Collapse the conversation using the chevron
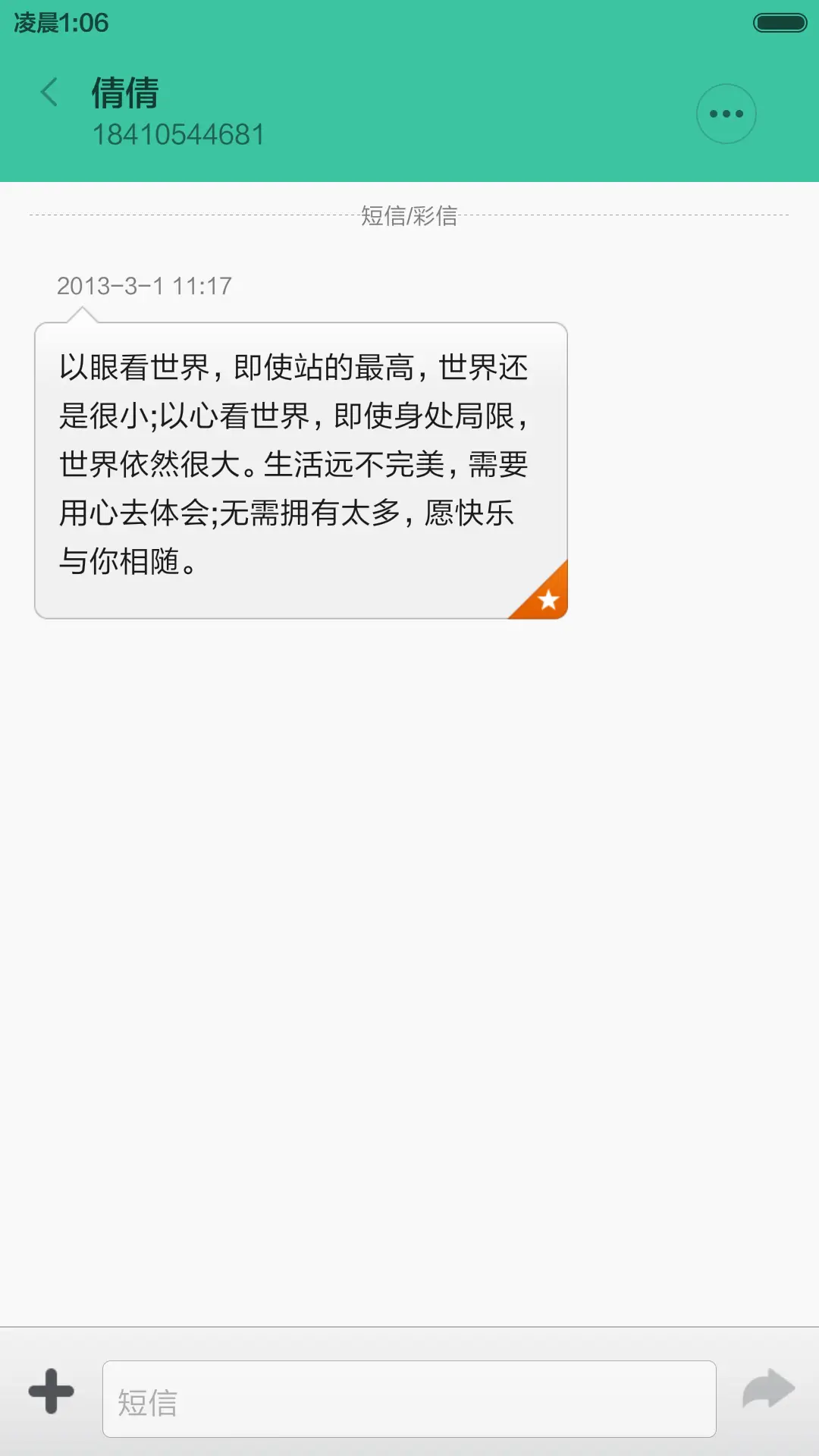The height and width of the screenshot is (1456, 819). tap(49, 91)
